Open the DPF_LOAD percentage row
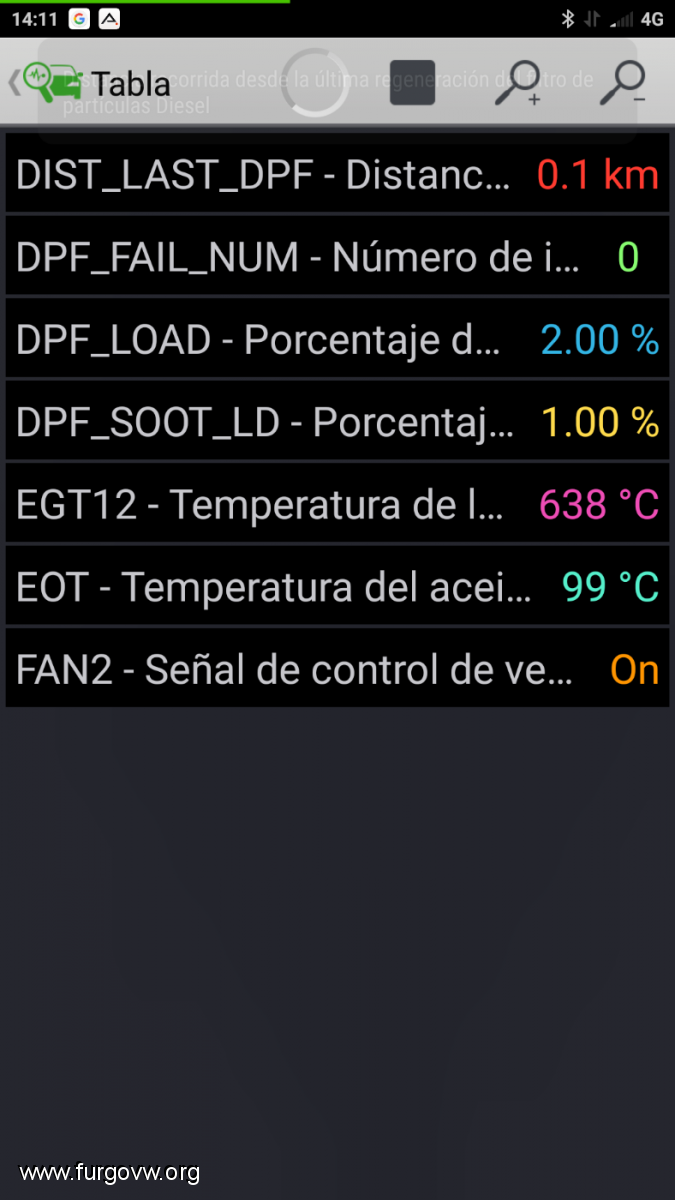This screenshot has width=675, height=1200. tap(337, 339)
